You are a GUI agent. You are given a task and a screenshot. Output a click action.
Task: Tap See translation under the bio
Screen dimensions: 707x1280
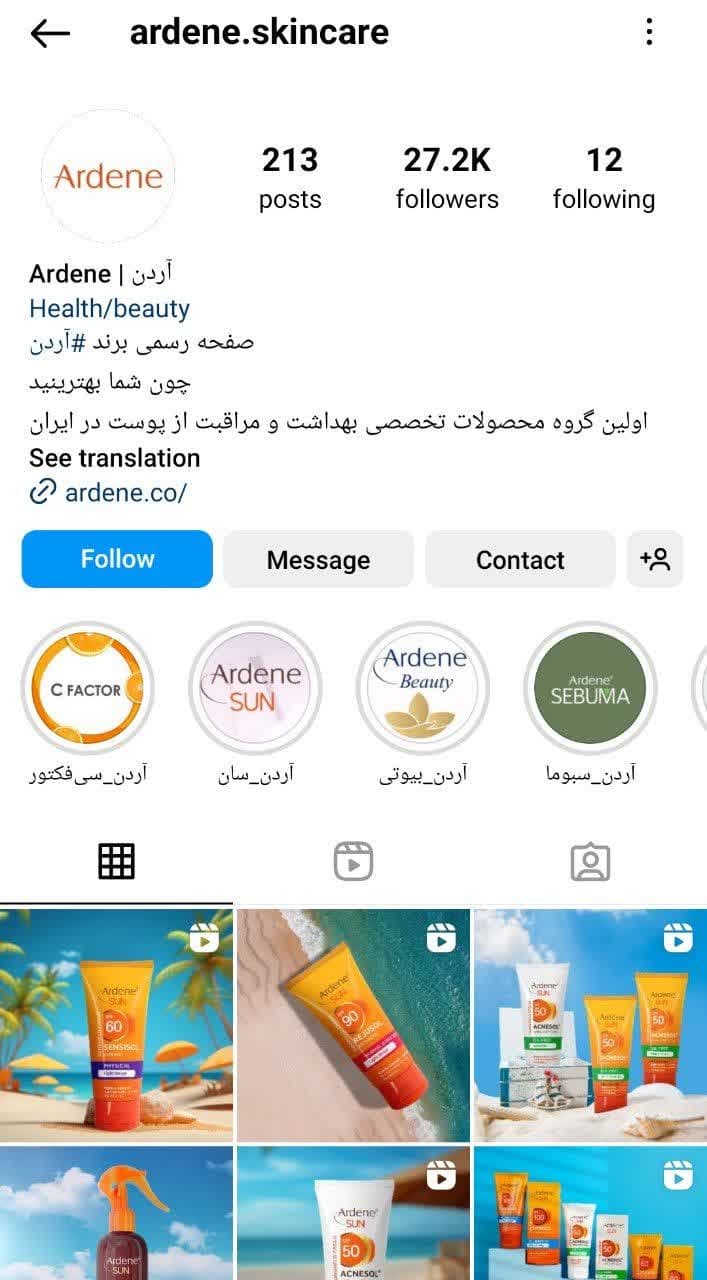(x=114, y=458)
